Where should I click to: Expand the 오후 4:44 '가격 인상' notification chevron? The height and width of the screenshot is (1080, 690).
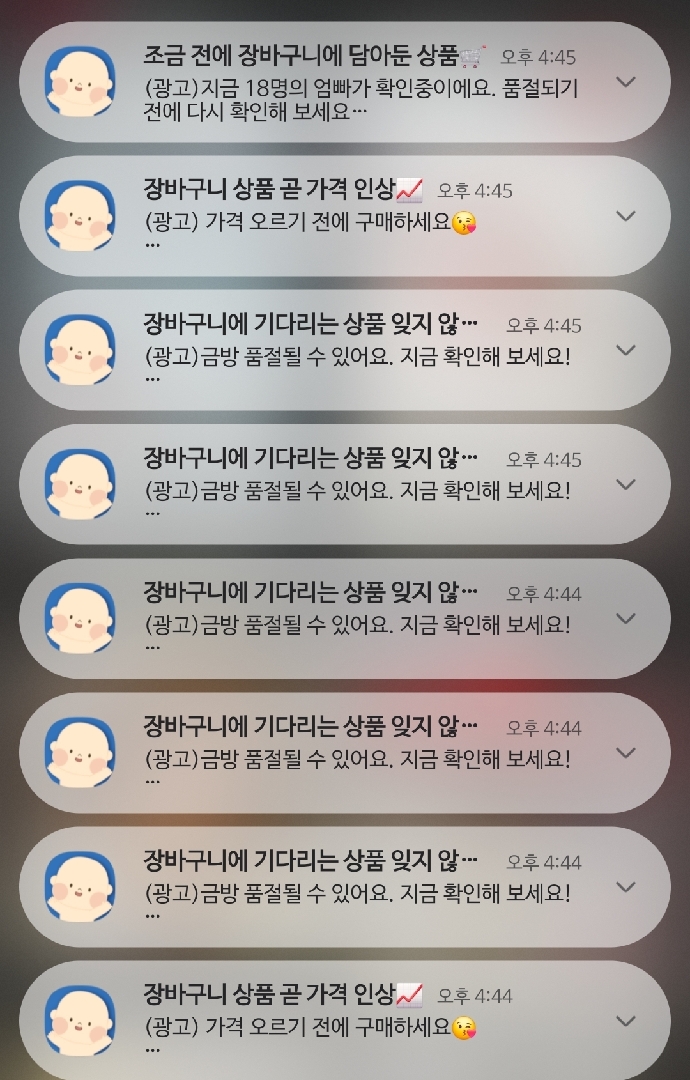626,1021
